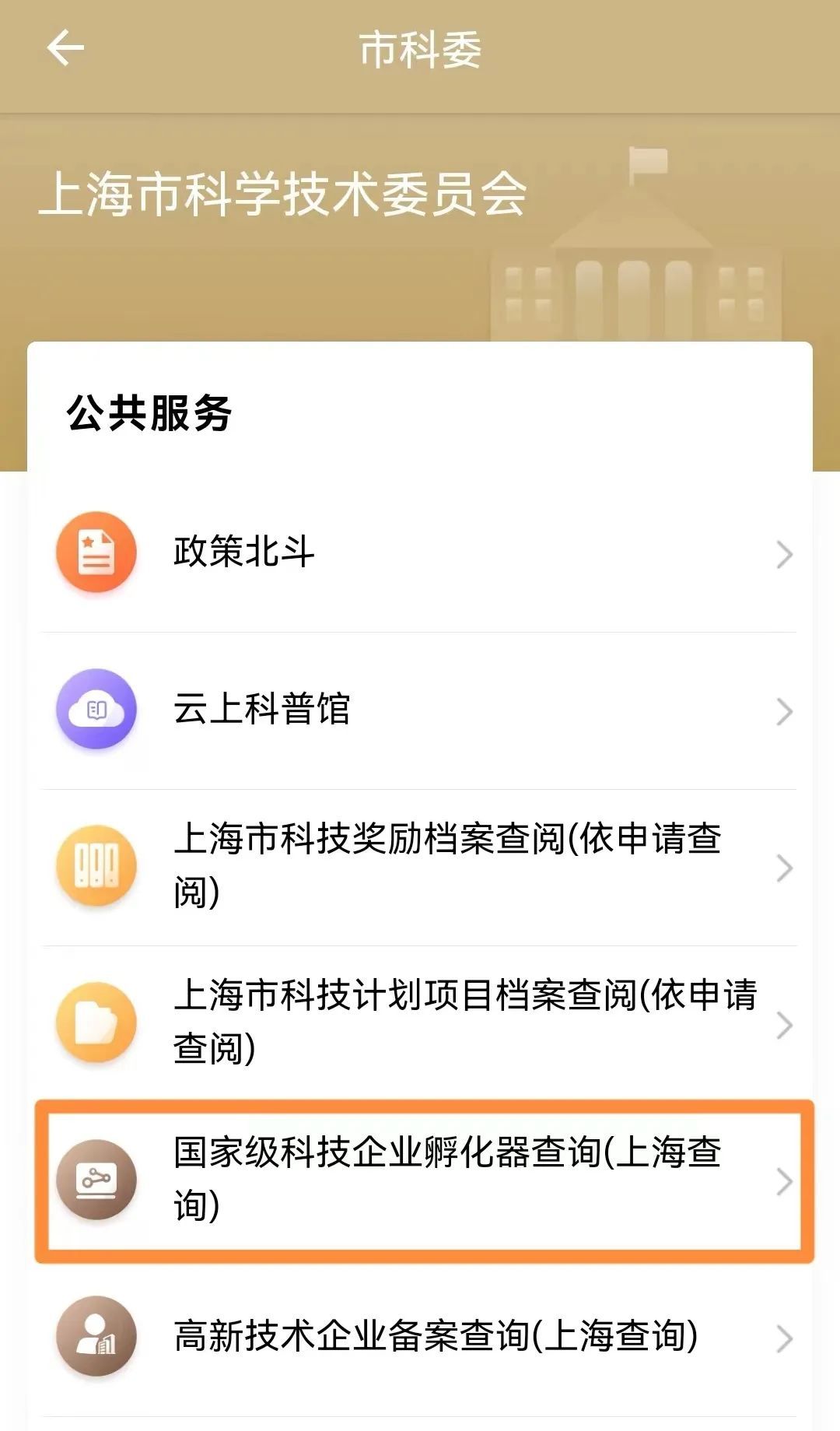Go back using the top-left arrow

[x=65, y=48]
